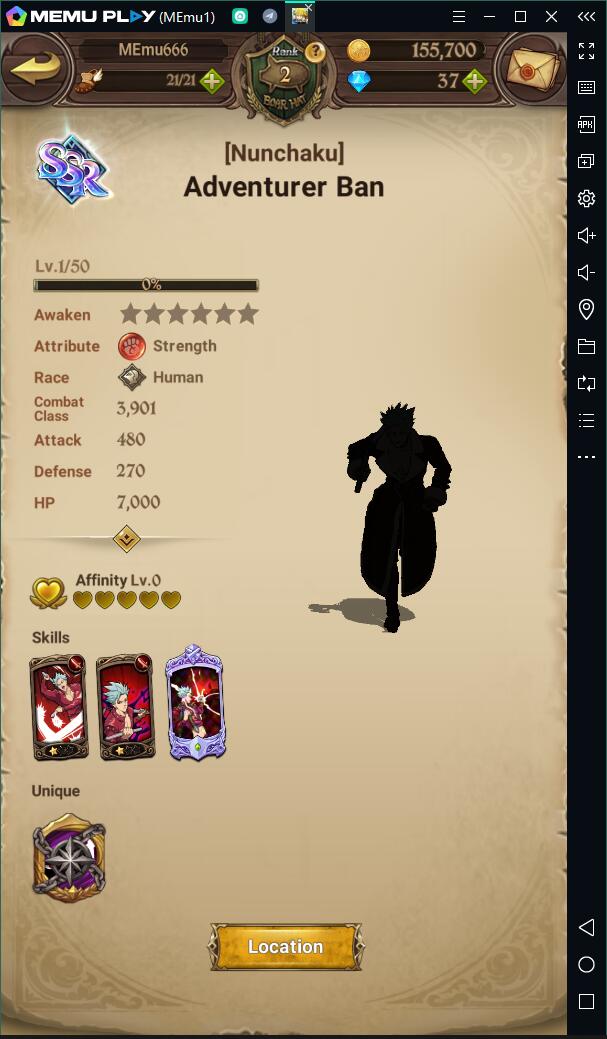Open the rank help question mark
This screenshot has height=1039, width=607.
click(316, 52)
